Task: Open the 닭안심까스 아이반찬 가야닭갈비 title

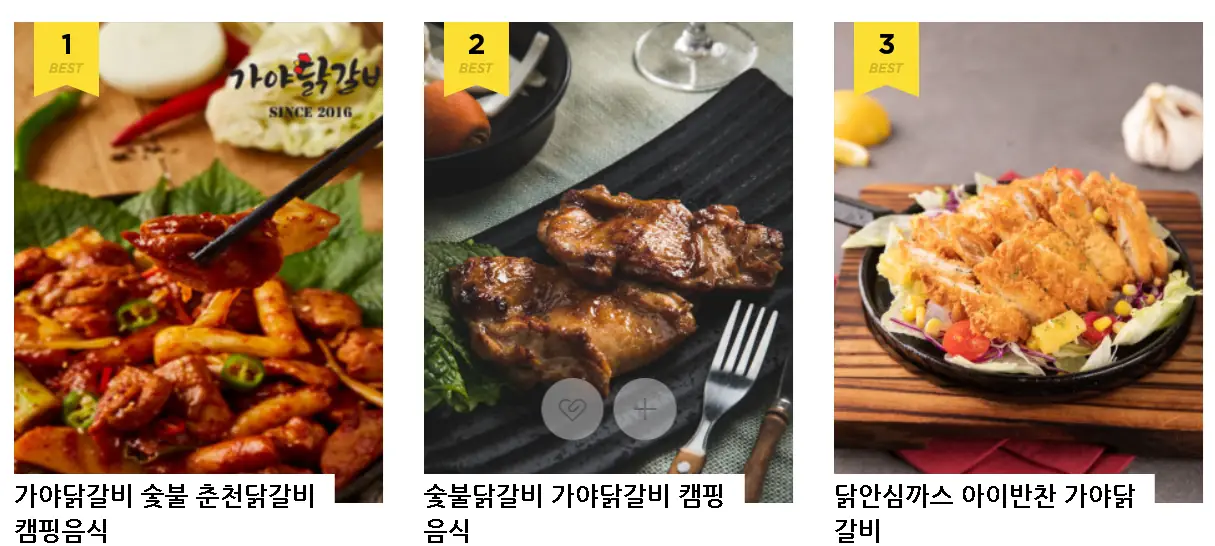Action: point(985,511)
